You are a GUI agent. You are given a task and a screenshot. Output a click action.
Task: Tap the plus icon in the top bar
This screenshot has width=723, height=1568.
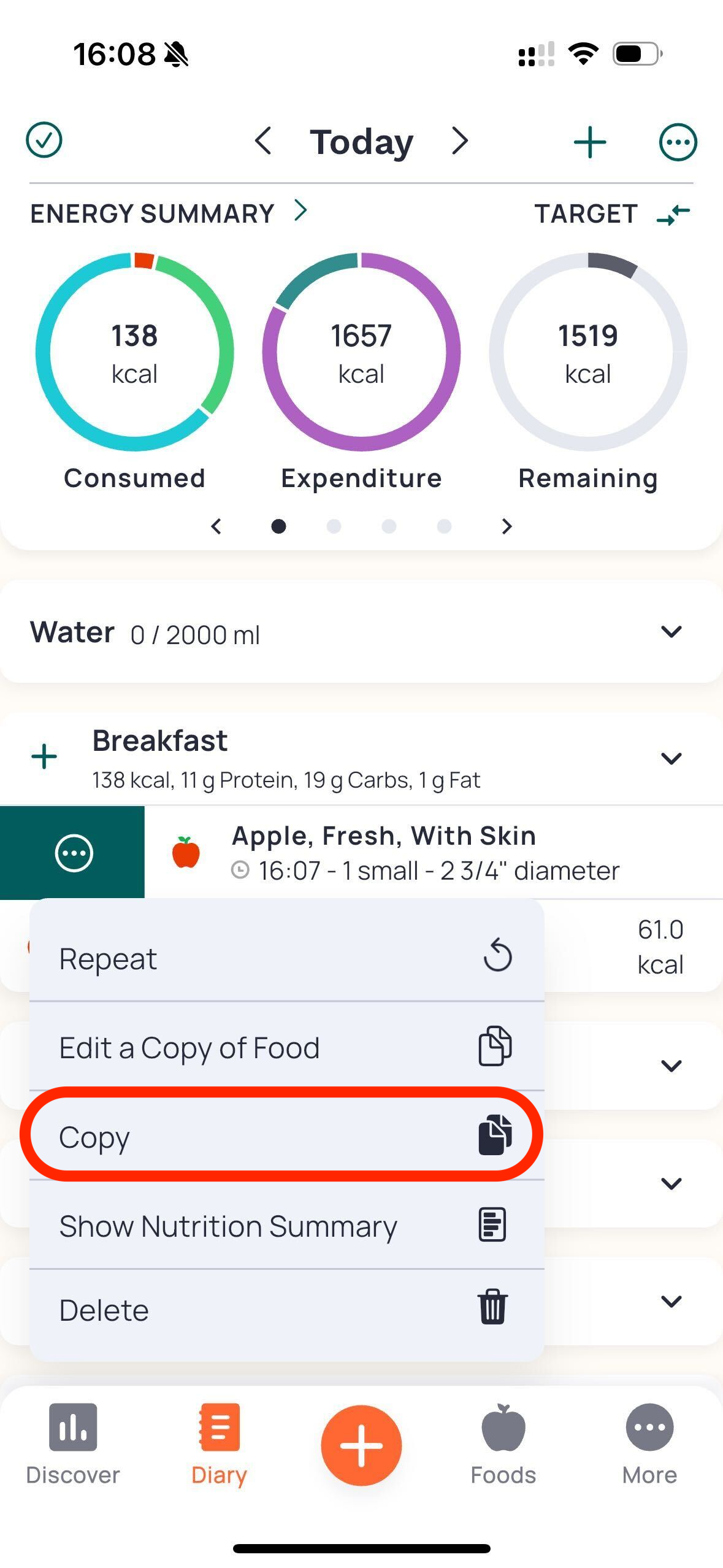[589, 142]
